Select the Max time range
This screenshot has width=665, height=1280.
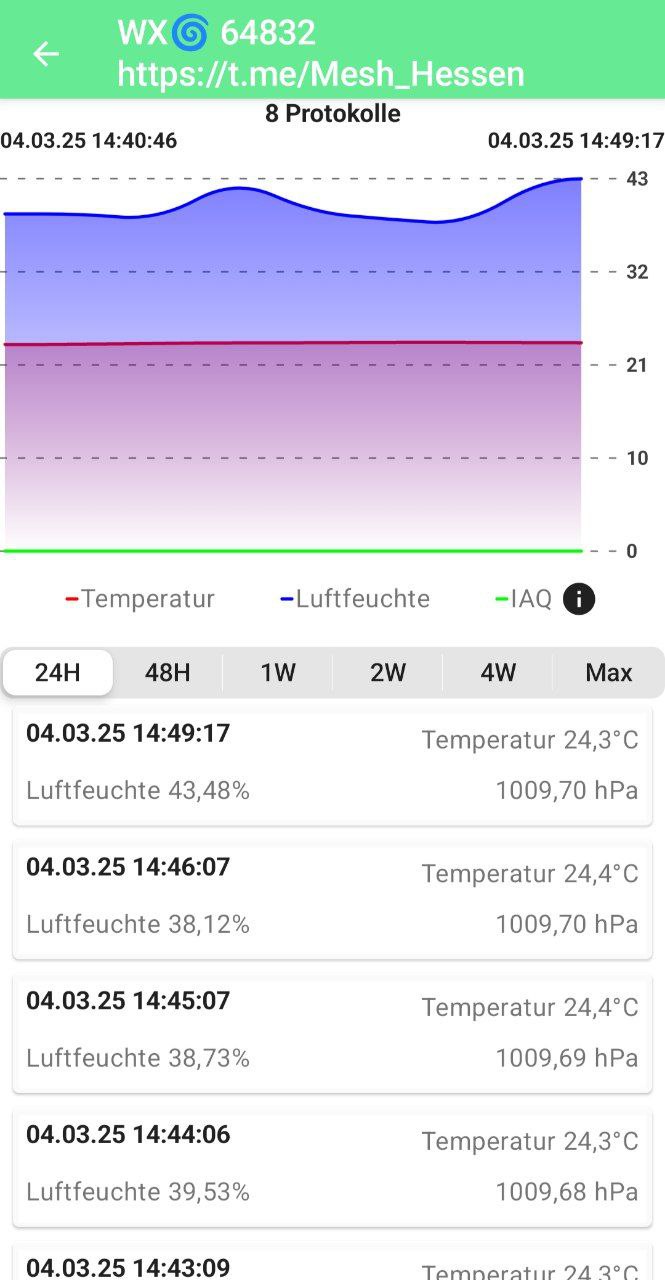[608, 672]
